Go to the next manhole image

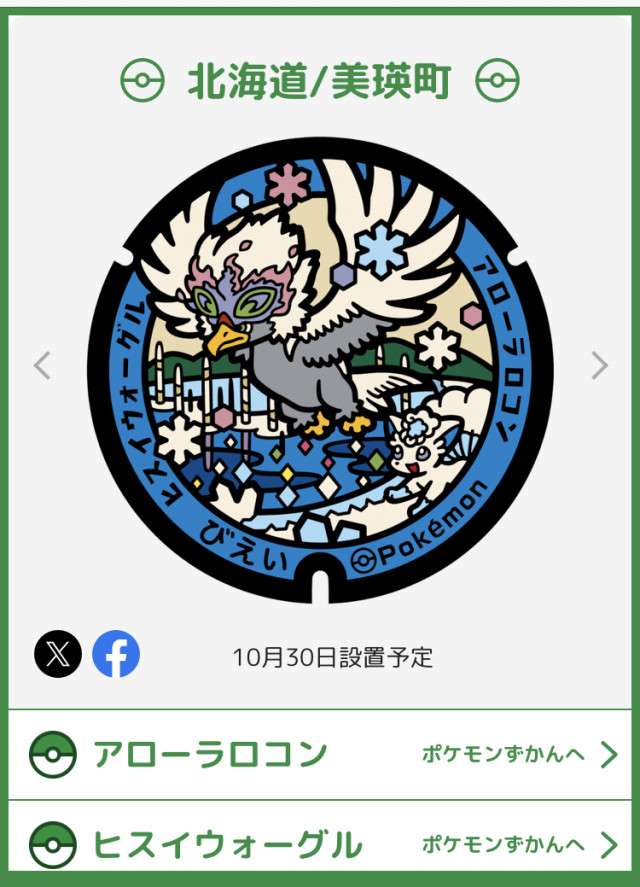tap(599, 366)
